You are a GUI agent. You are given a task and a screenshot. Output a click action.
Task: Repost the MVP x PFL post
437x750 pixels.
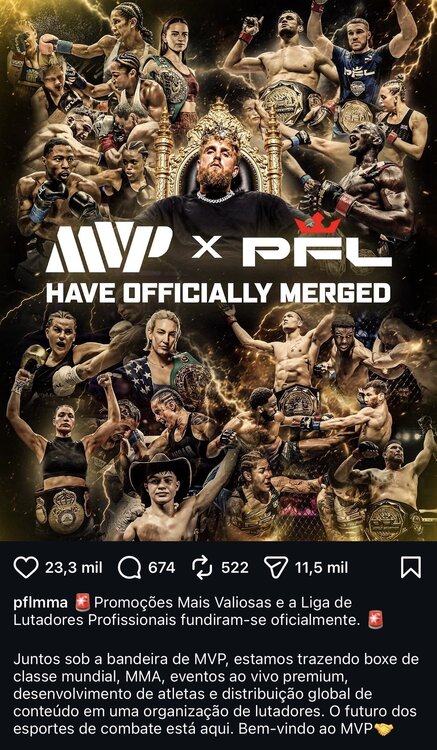point(202,568)
